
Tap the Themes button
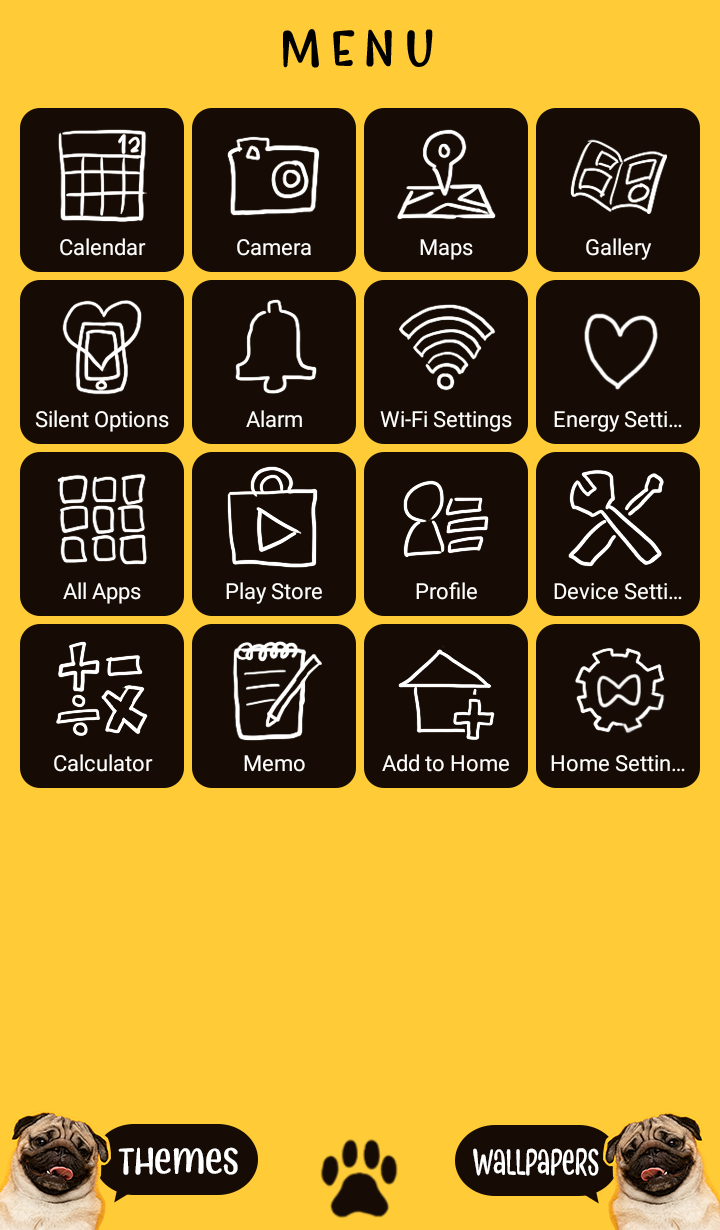click(178, 1161)
